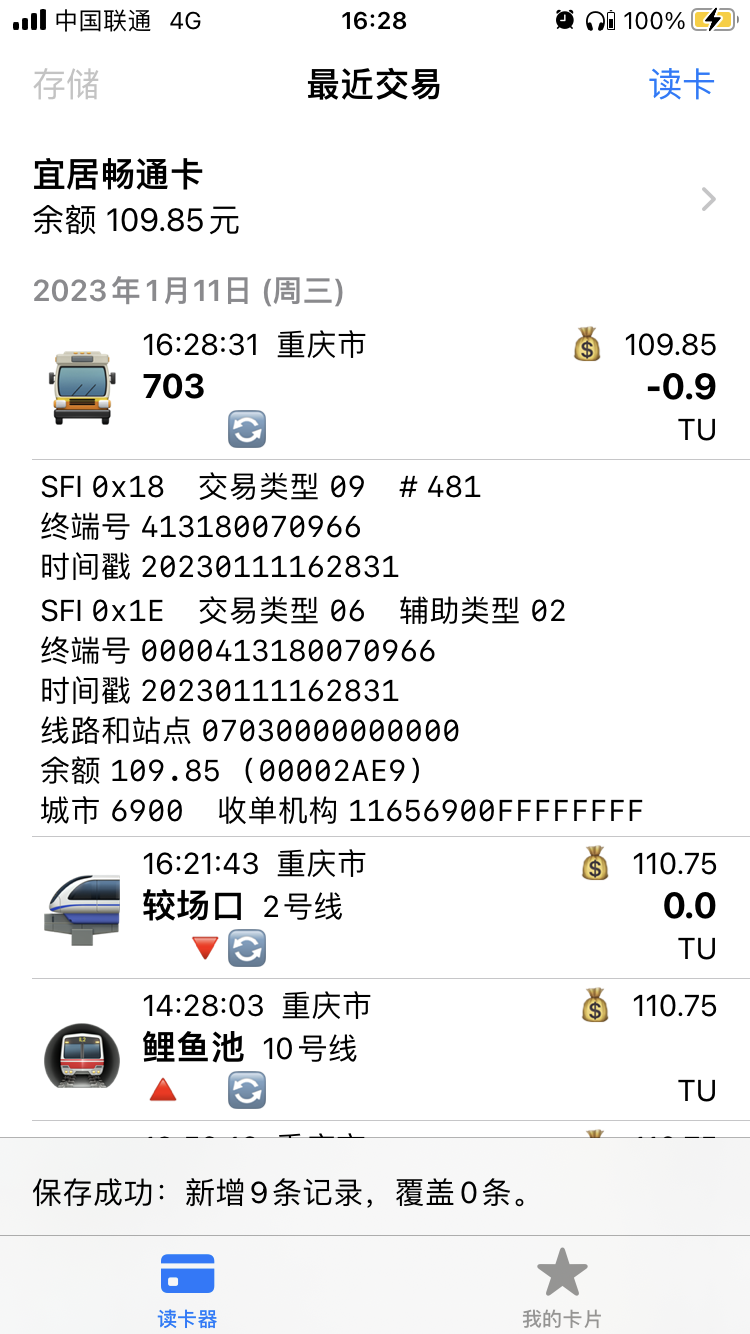Tap the 读卡 button to read card
Viewport: 750px width, 1334px height.
681,84
